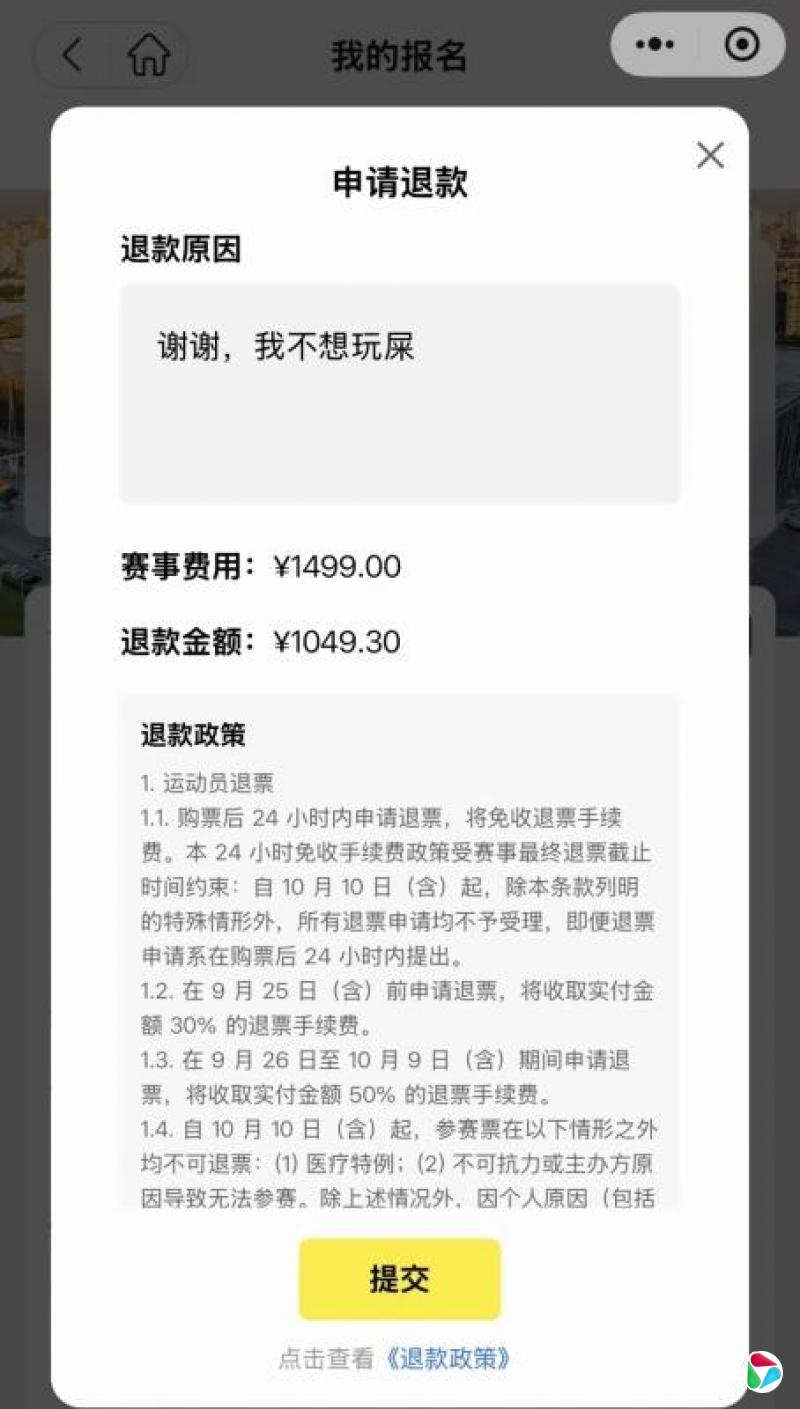The width and height of the screenshot is (800, 1409).
Task: Go back with the top arrow
Action: point(71,54)
